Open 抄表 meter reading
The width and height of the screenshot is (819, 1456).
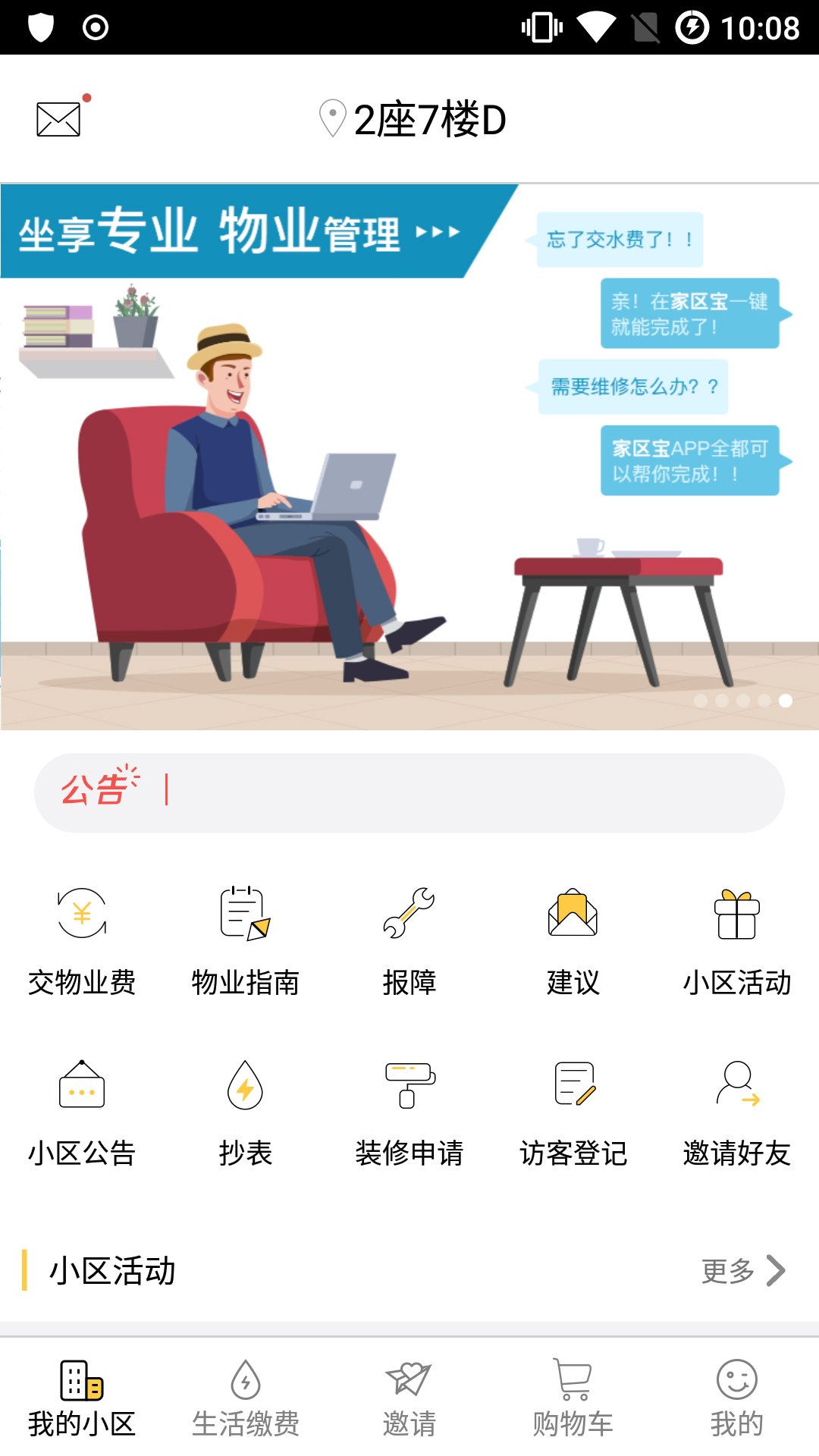(245, 1111)
